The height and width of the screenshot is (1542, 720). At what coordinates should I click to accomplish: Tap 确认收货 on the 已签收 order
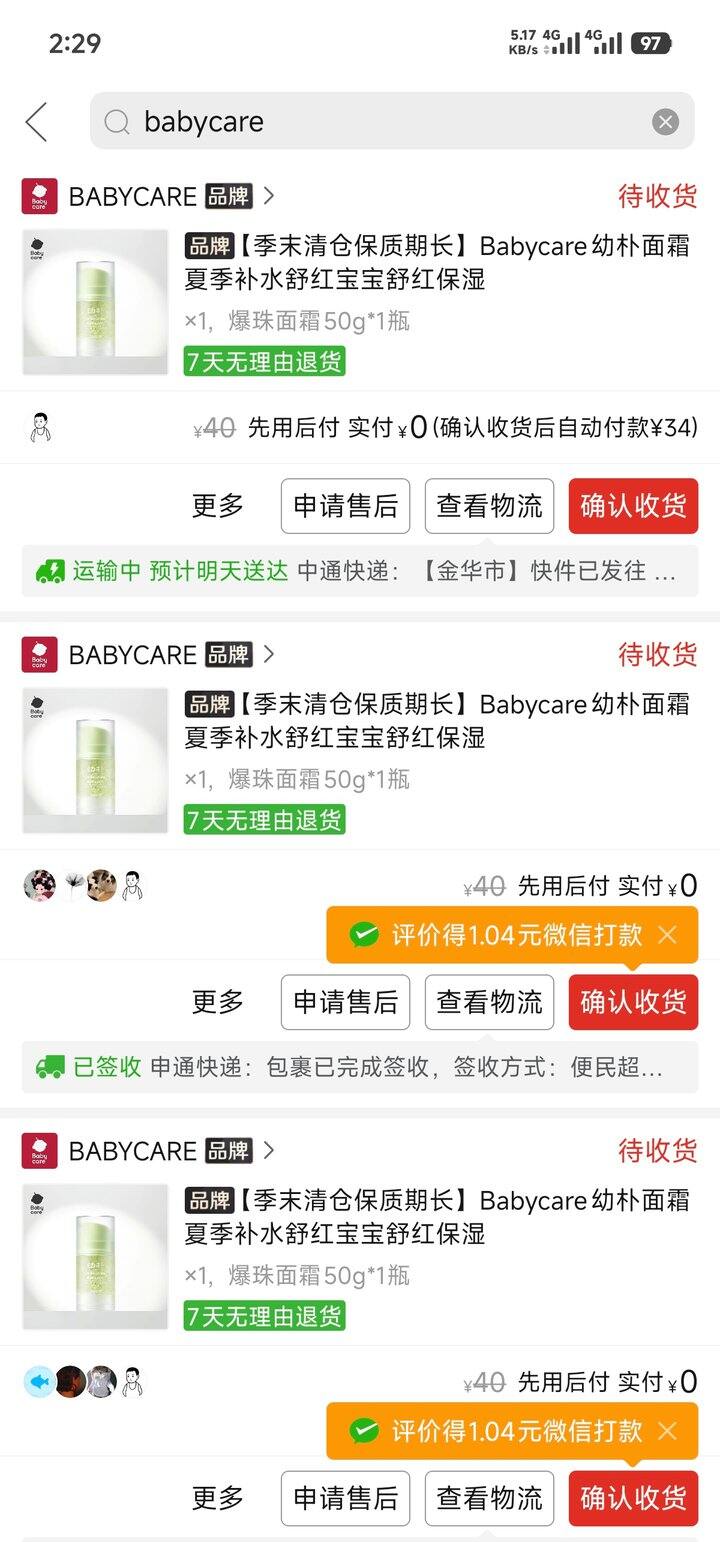pos(633,1002)
